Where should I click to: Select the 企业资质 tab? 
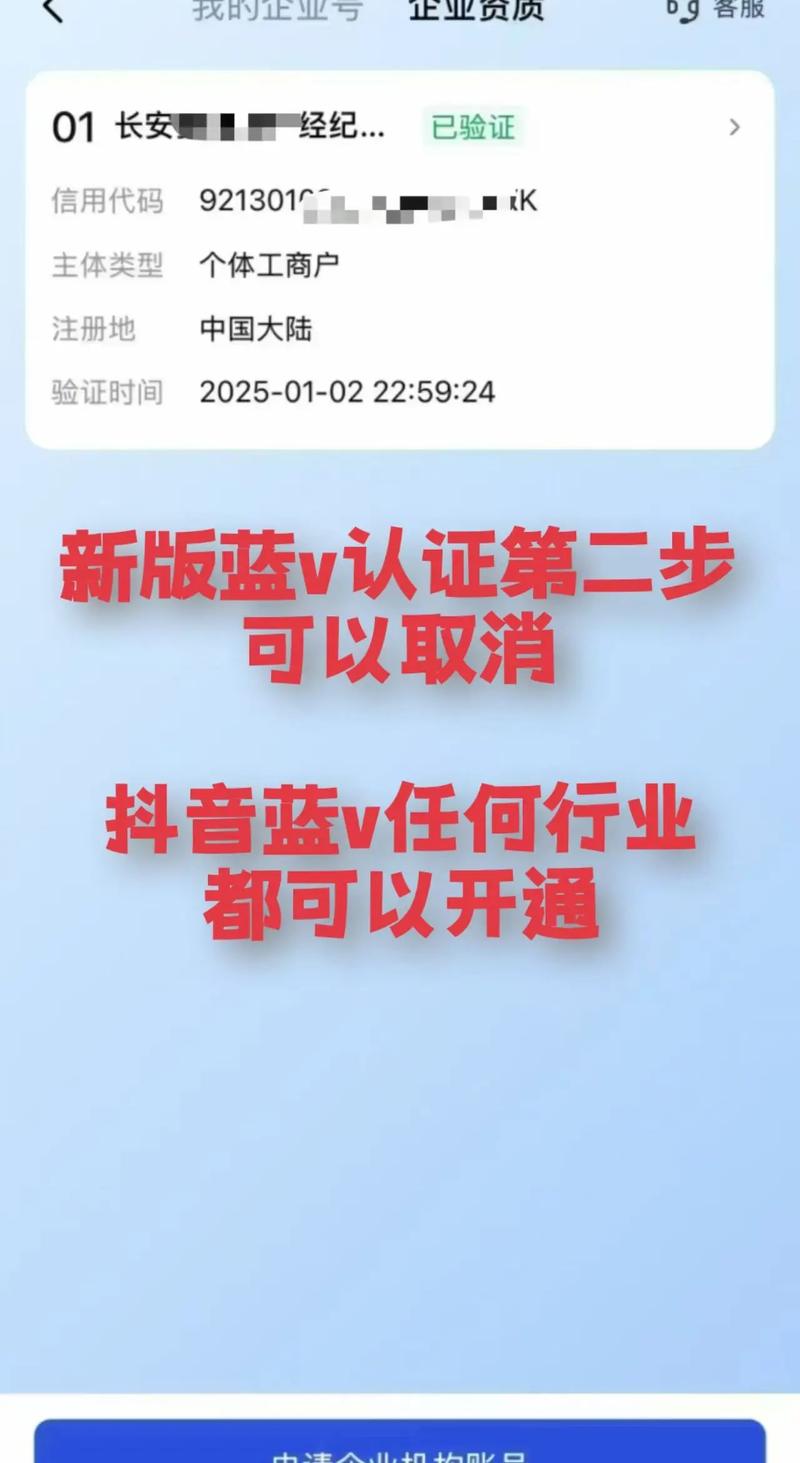click(476, 10)
